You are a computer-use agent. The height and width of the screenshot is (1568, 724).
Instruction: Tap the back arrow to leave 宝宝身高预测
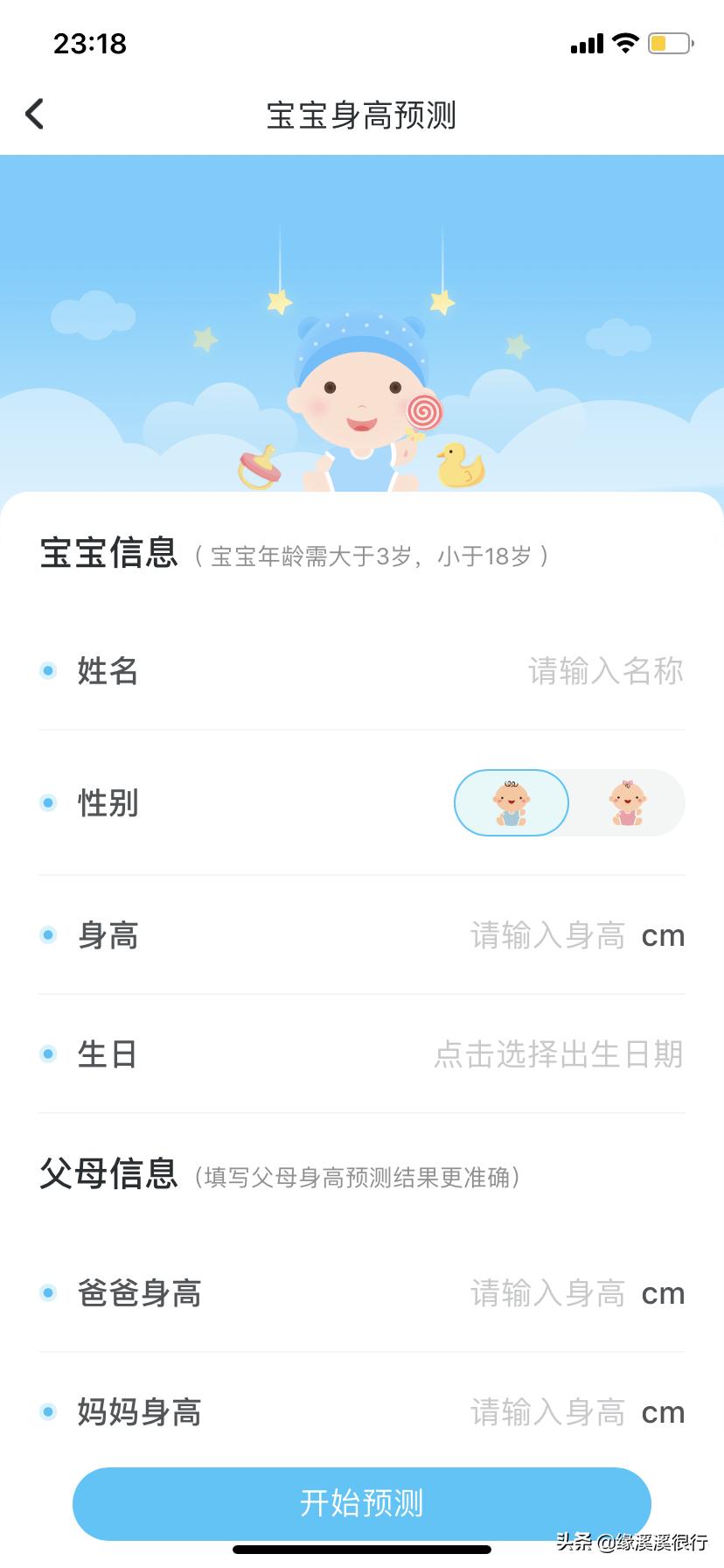35,114
